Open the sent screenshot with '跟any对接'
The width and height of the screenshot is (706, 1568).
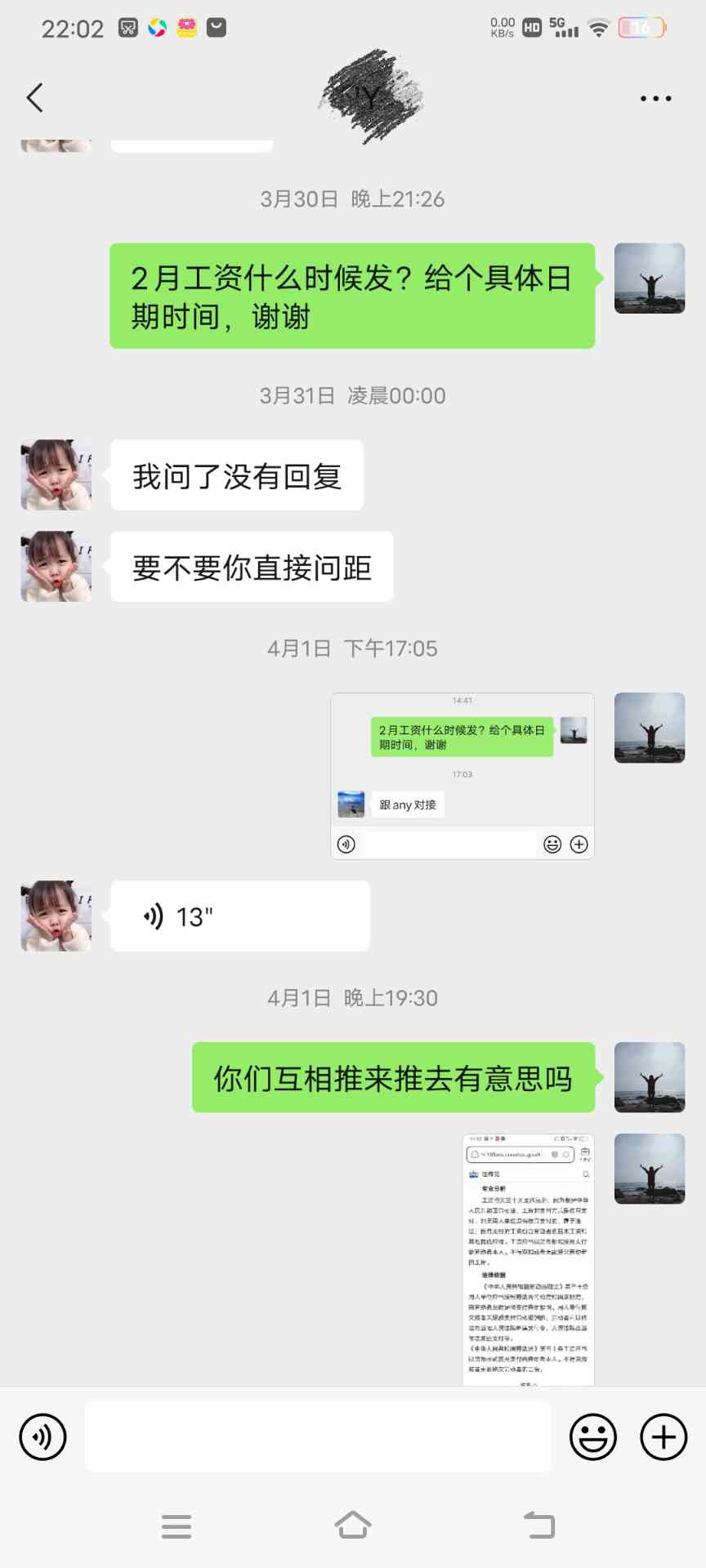click(462, 776)
